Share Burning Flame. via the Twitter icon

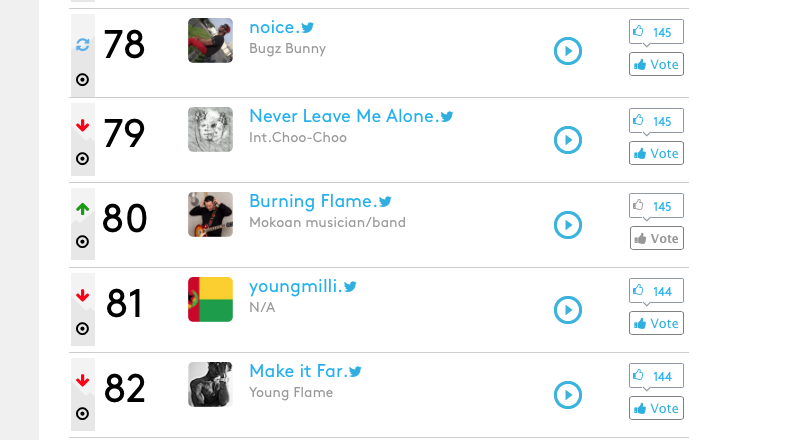point(385,202)
